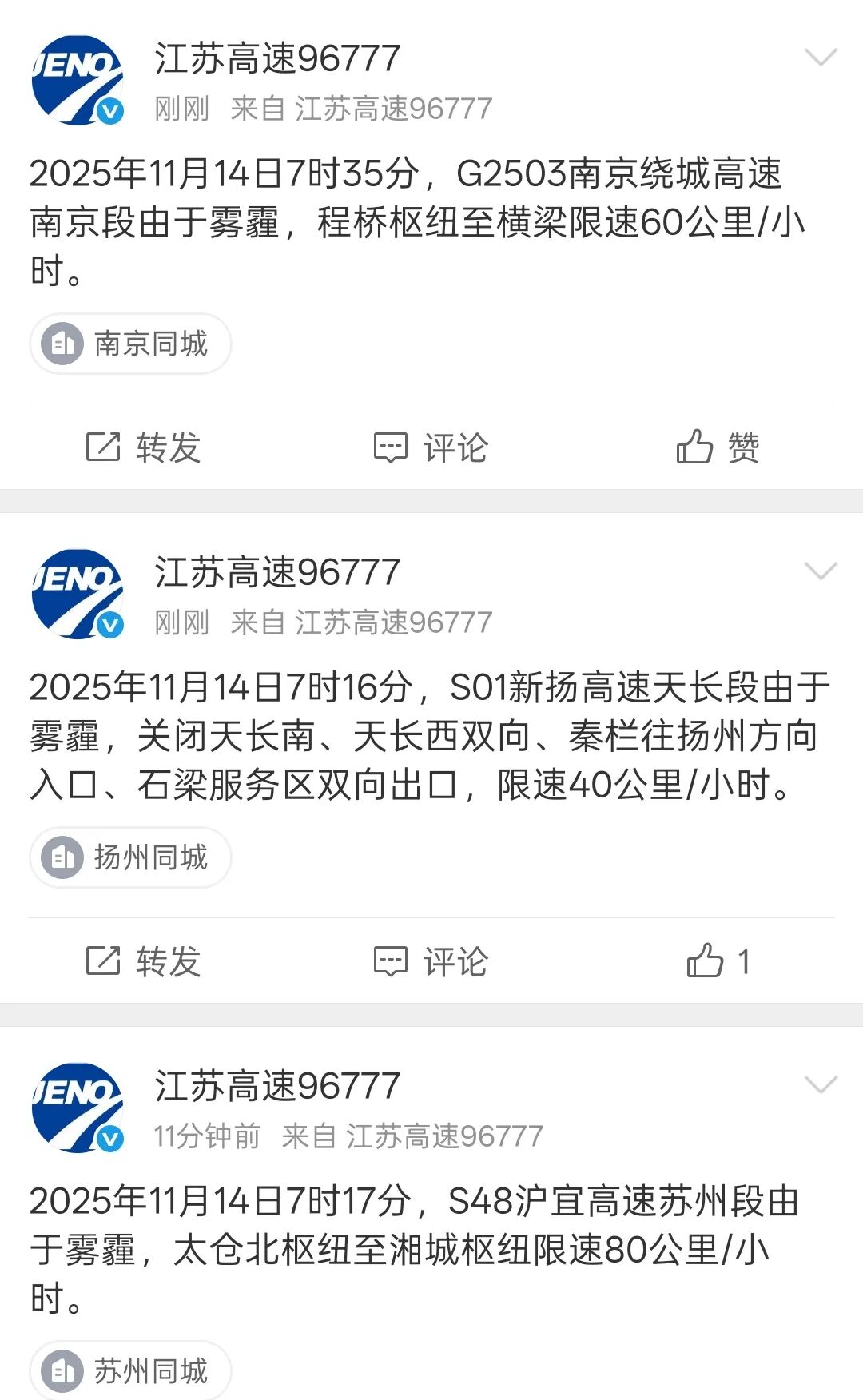Repost the G2503 南京绕城高速 post
This screenshot has height=1400, width=863.
pyautogui.click(x=143, y=447)
